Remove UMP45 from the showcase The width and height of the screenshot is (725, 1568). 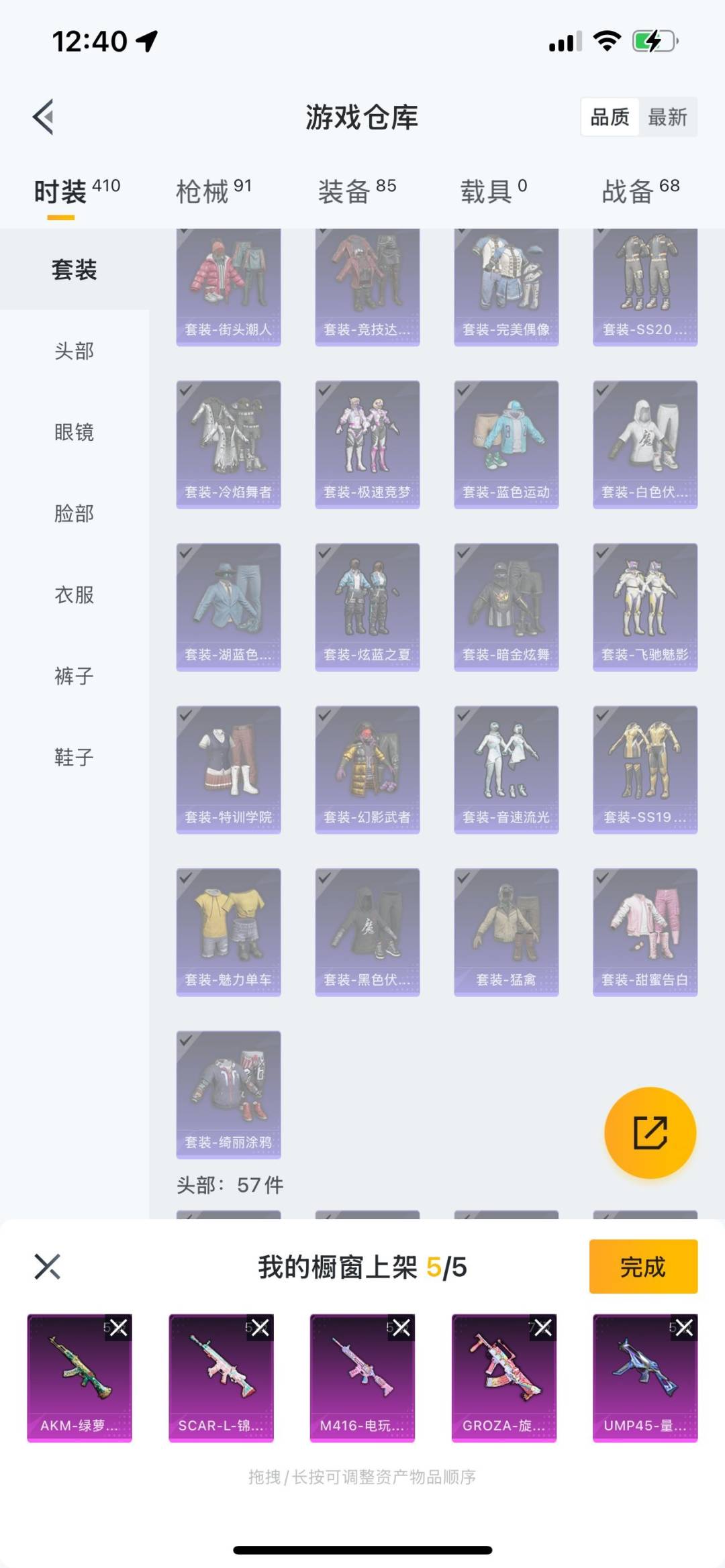click(x=685, y=1328)
